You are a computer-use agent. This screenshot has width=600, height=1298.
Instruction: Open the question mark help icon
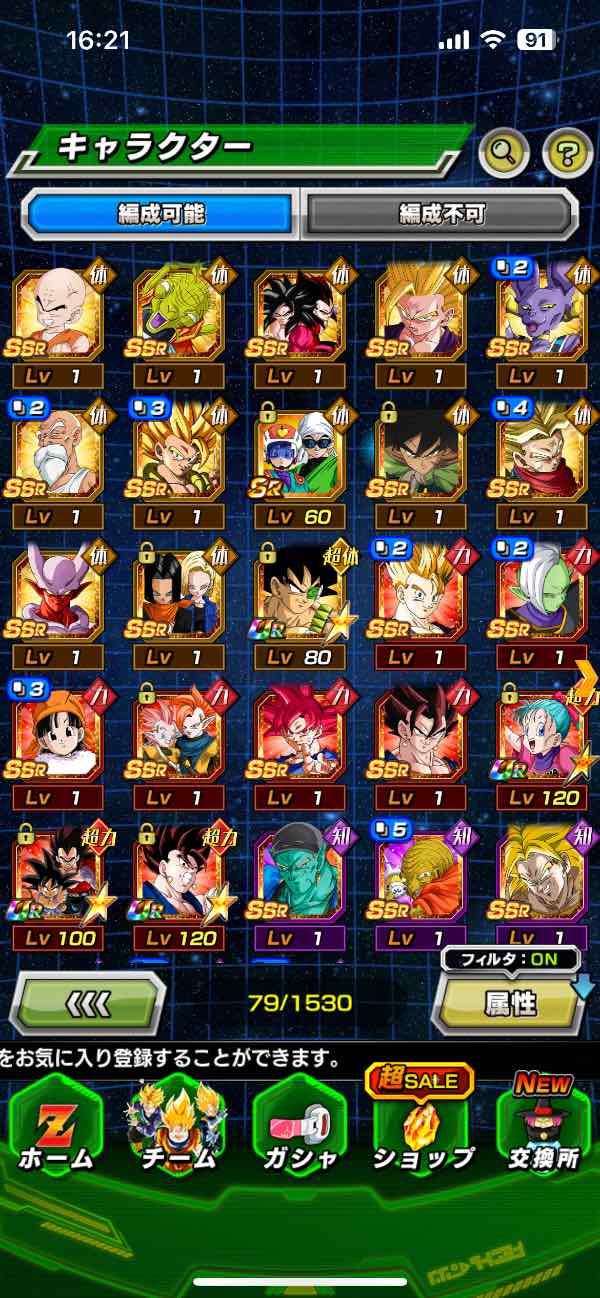pos(567,153)
